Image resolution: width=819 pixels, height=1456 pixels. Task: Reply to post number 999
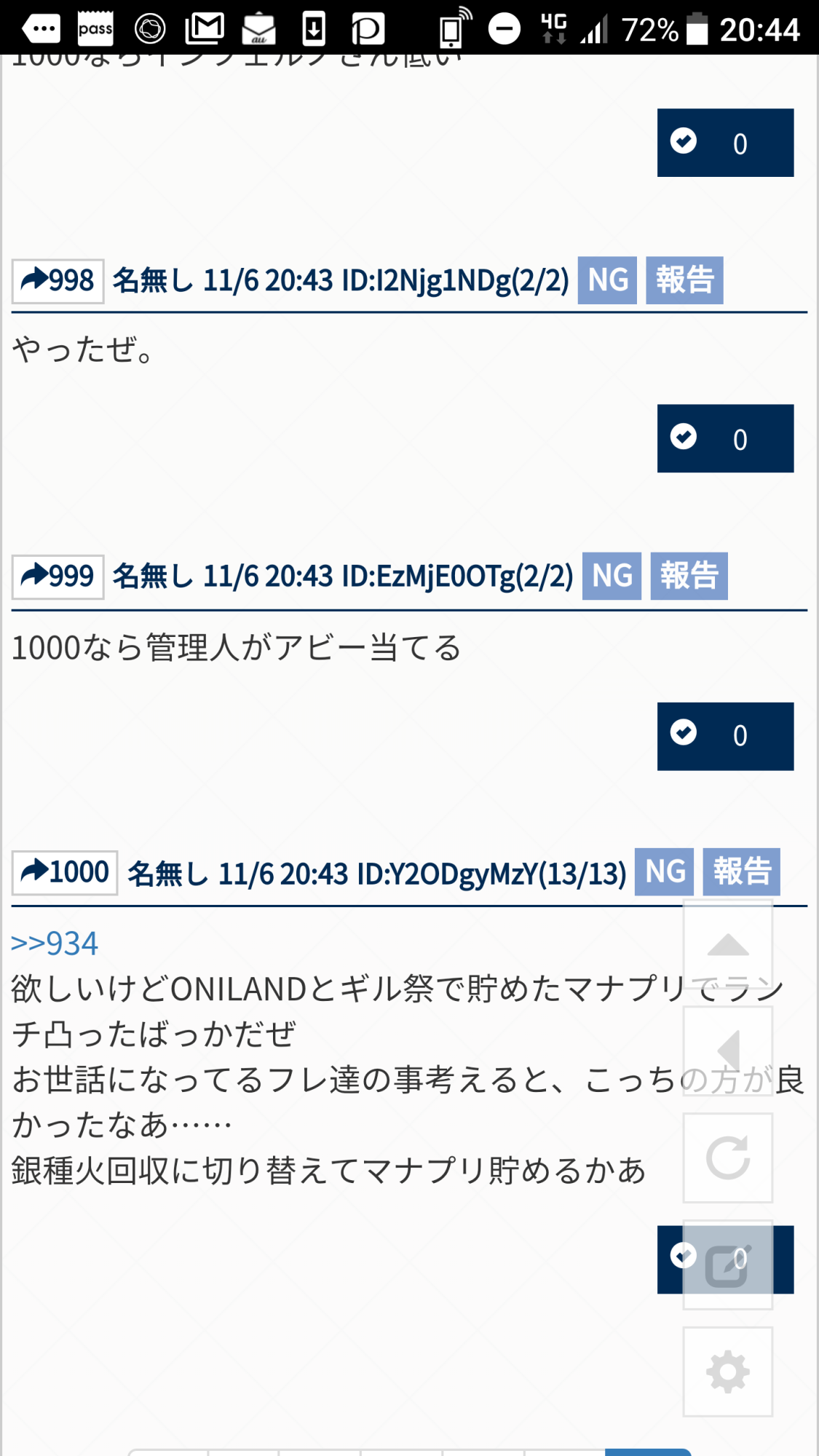[x=58, y=577]
